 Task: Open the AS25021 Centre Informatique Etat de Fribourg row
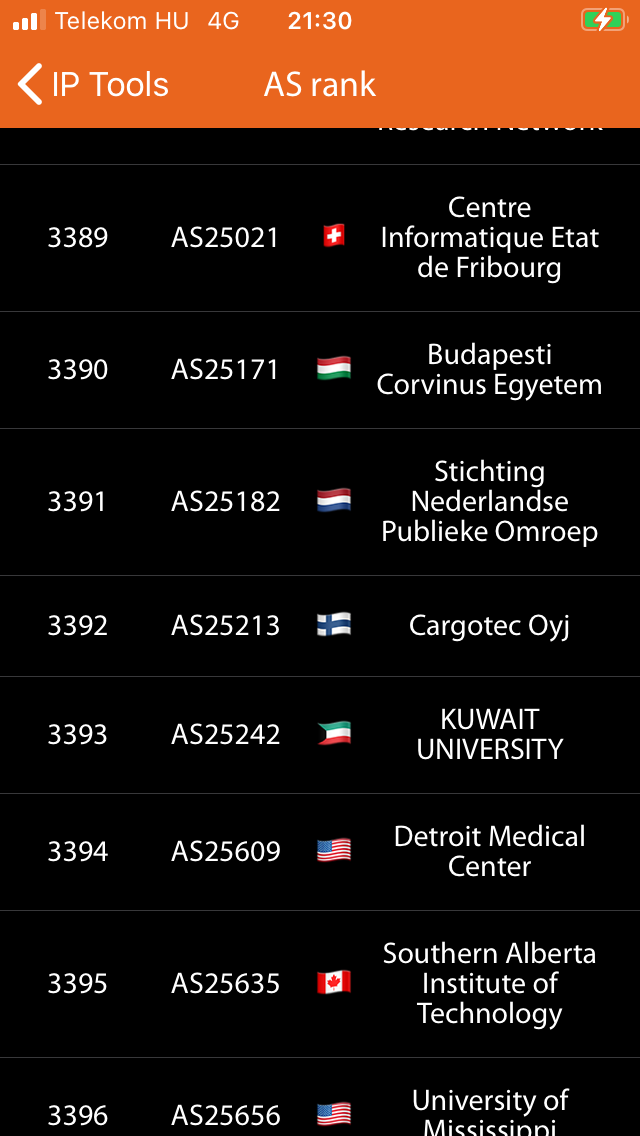coord(320,238)
